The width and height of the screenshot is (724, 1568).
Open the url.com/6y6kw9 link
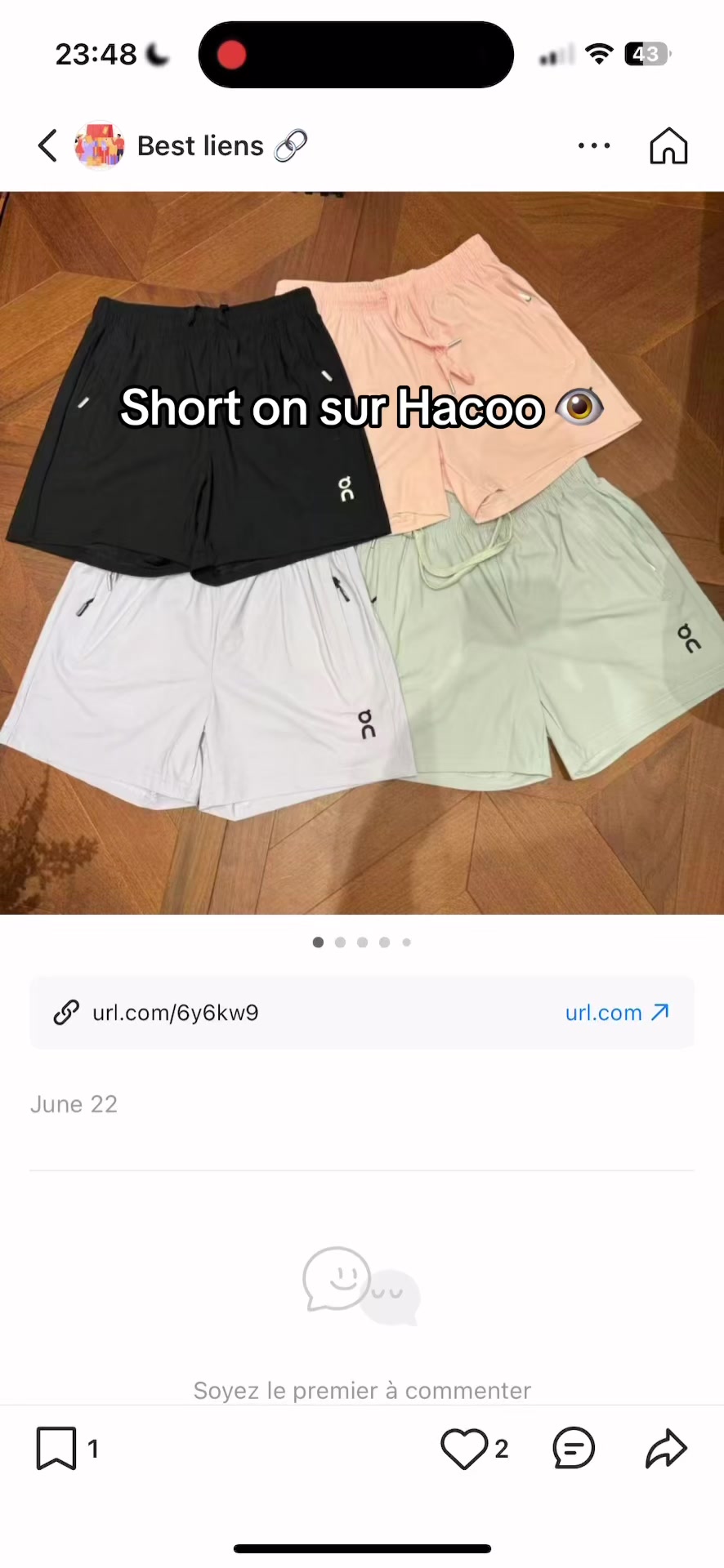pos(362,1013)
